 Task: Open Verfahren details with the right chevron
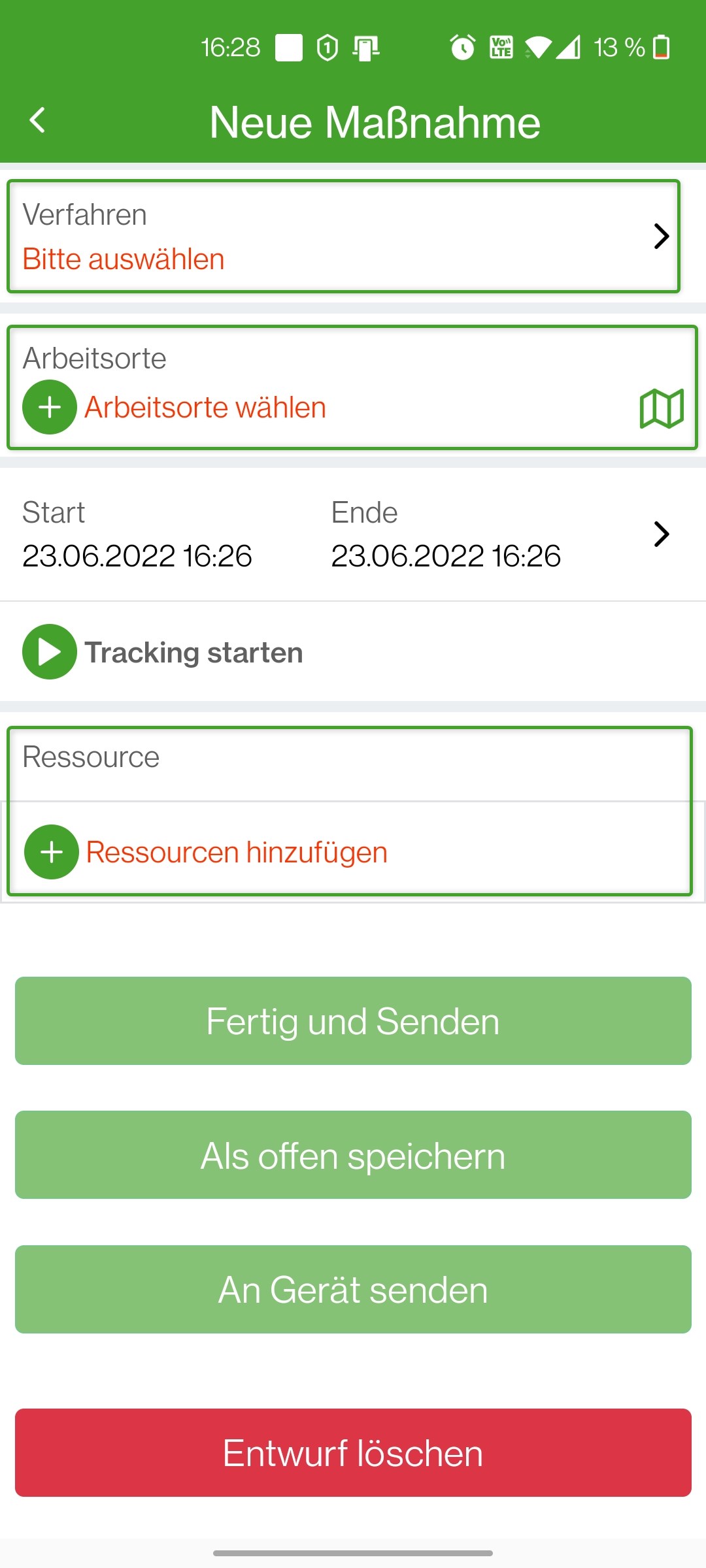662,237
